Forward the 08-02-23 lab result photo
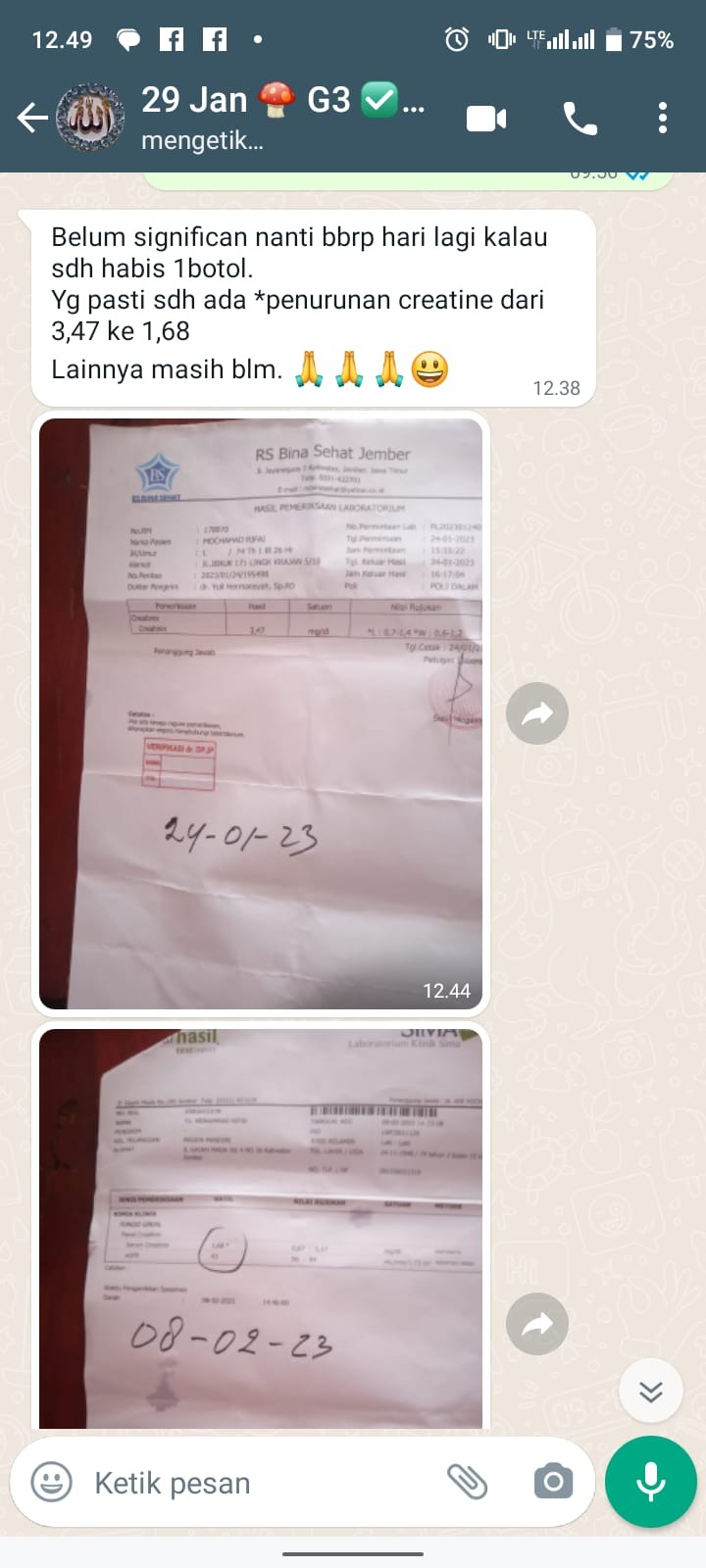 (x=537, y=1324)
